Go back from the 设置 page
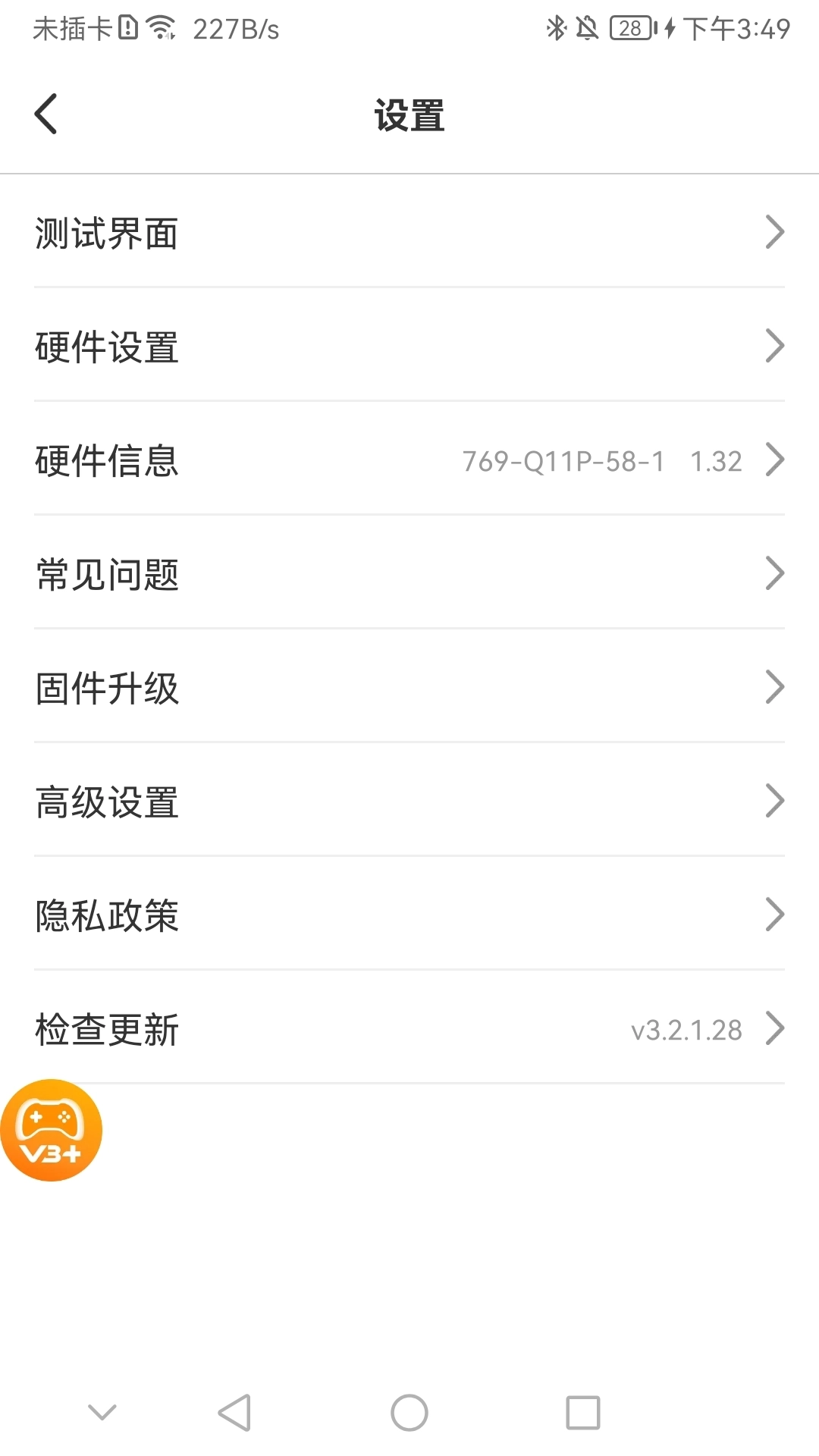 pyautogui.click(x=46, y=115)
